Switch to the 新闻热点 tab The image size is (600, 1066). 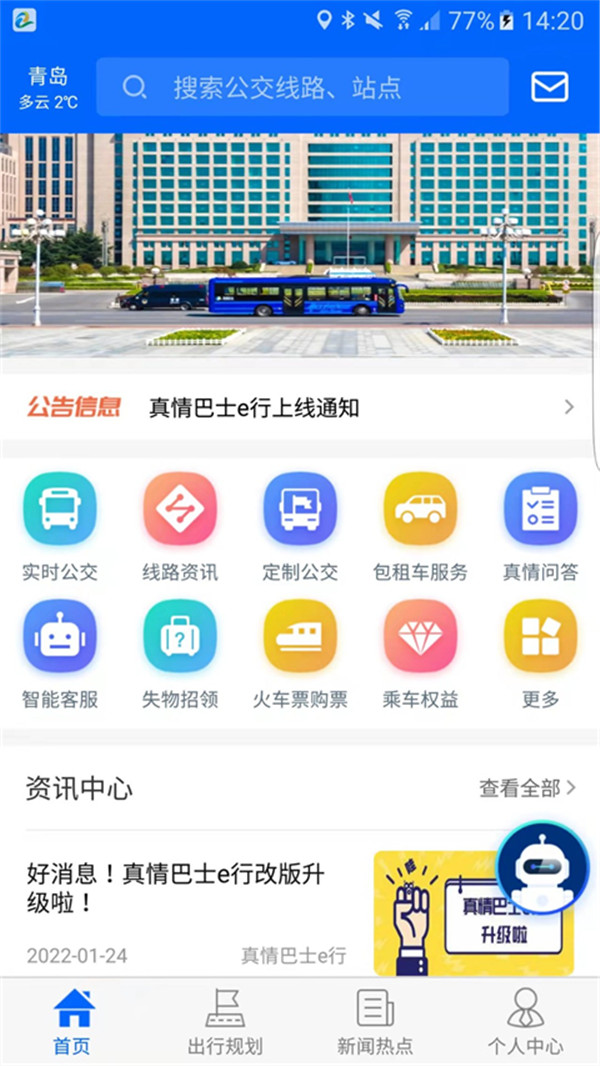pyautogui.click(x=375, y=1020)
